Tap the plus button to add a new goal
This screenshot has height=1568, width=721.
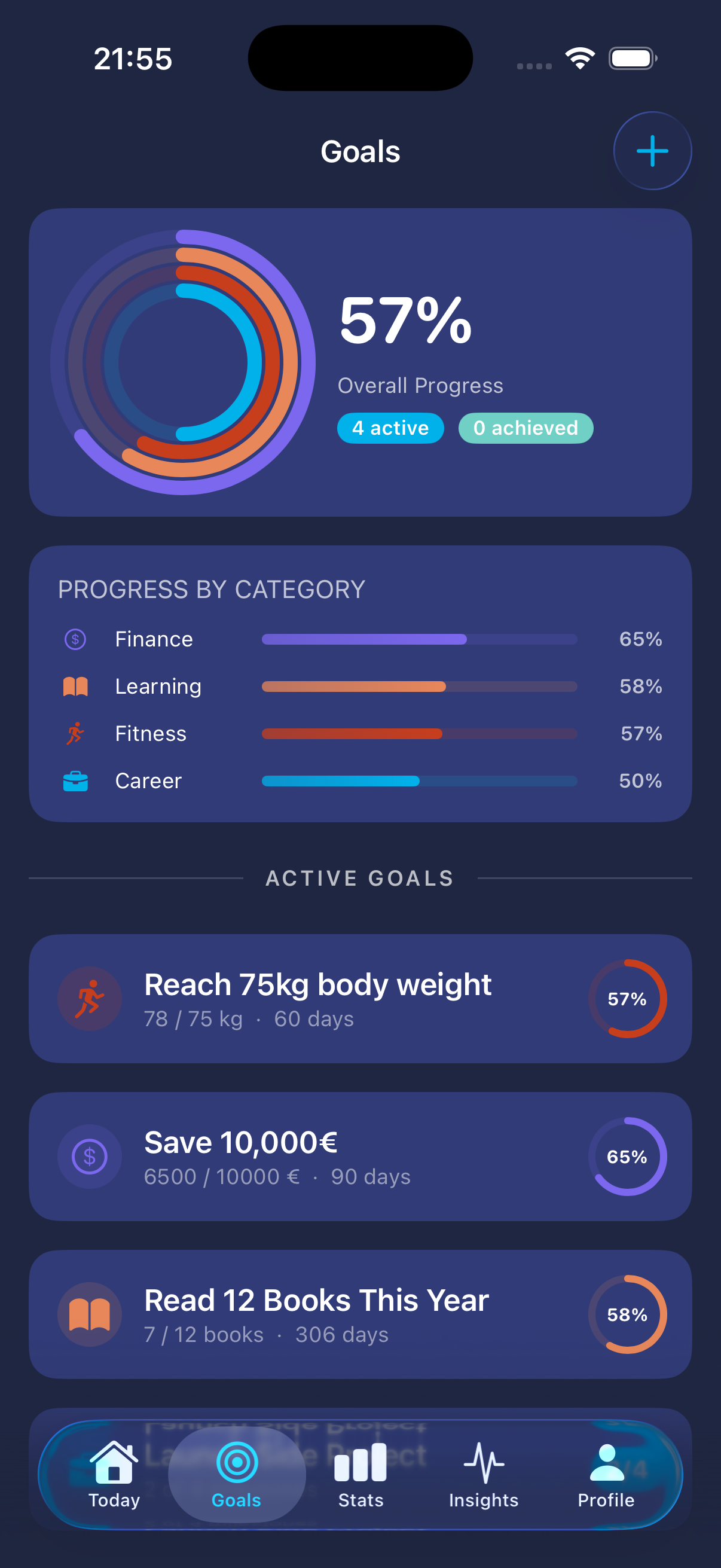652,151
